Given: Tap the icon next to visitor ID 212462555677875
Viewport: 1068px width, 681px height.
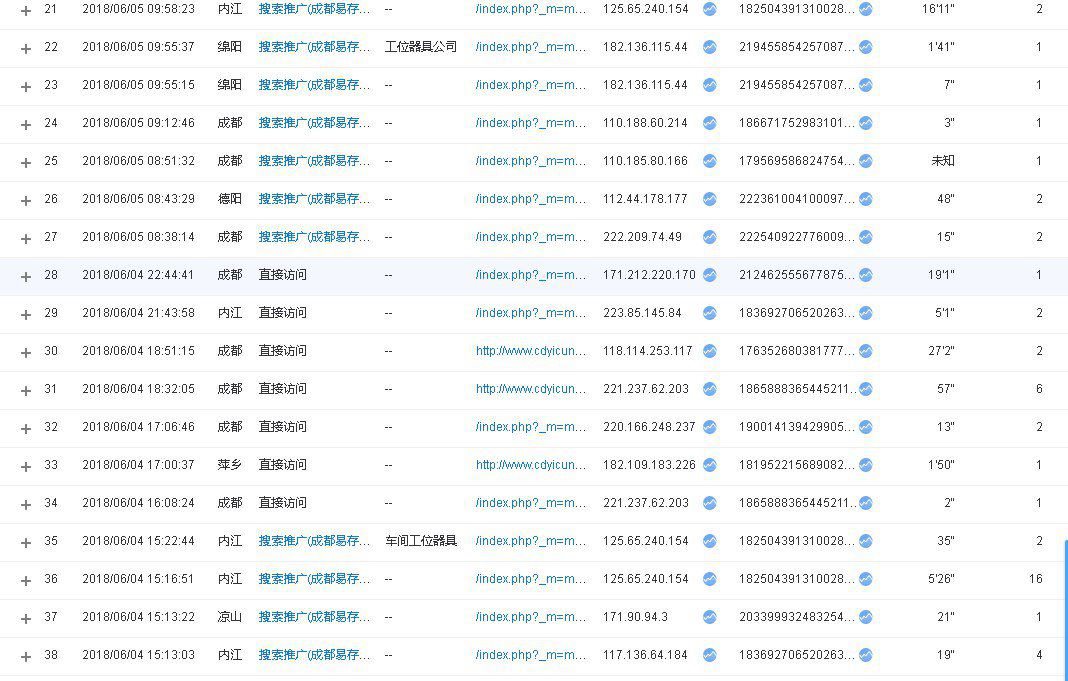Looking at the screenshot, I should coord(865,275).
